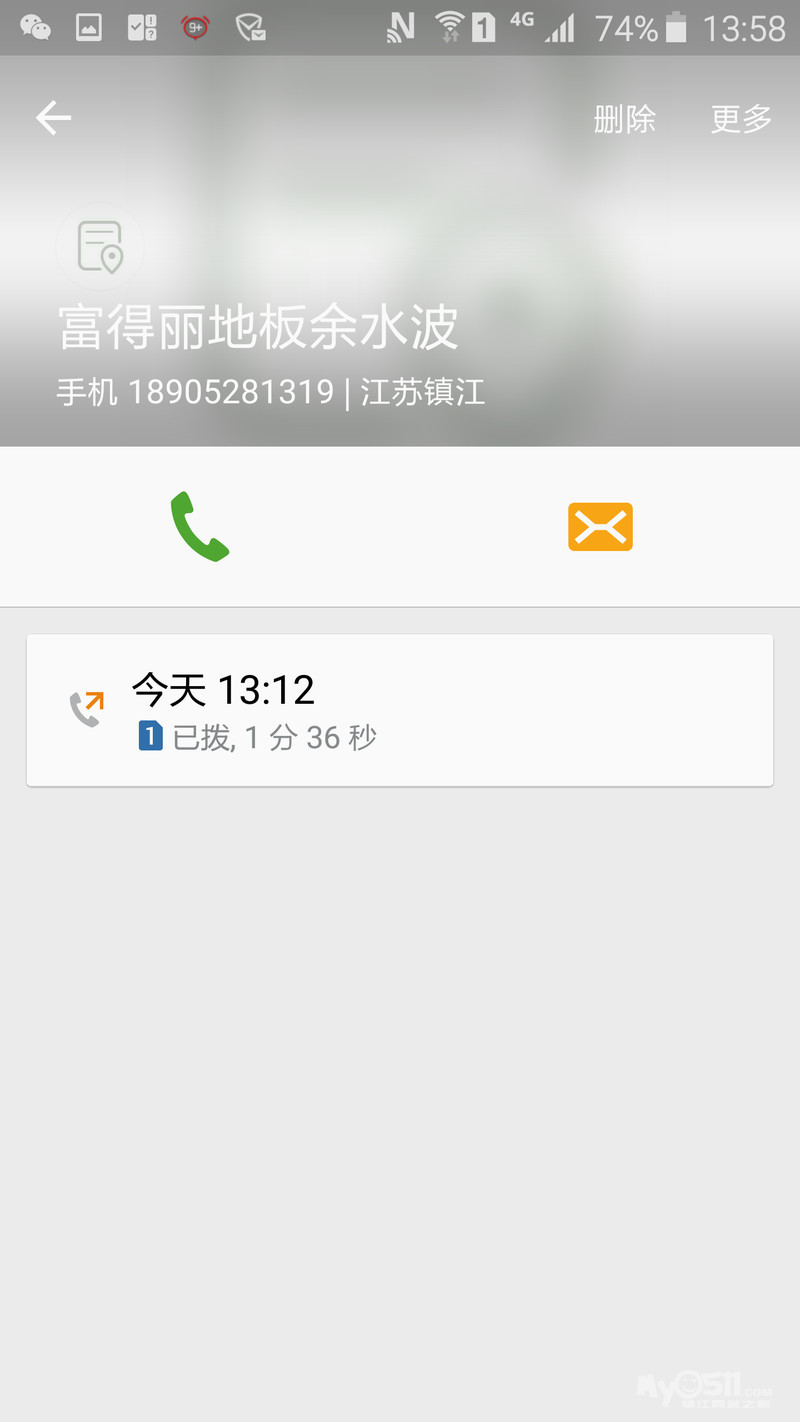Open the 更多 options menu

coord(741,120)
